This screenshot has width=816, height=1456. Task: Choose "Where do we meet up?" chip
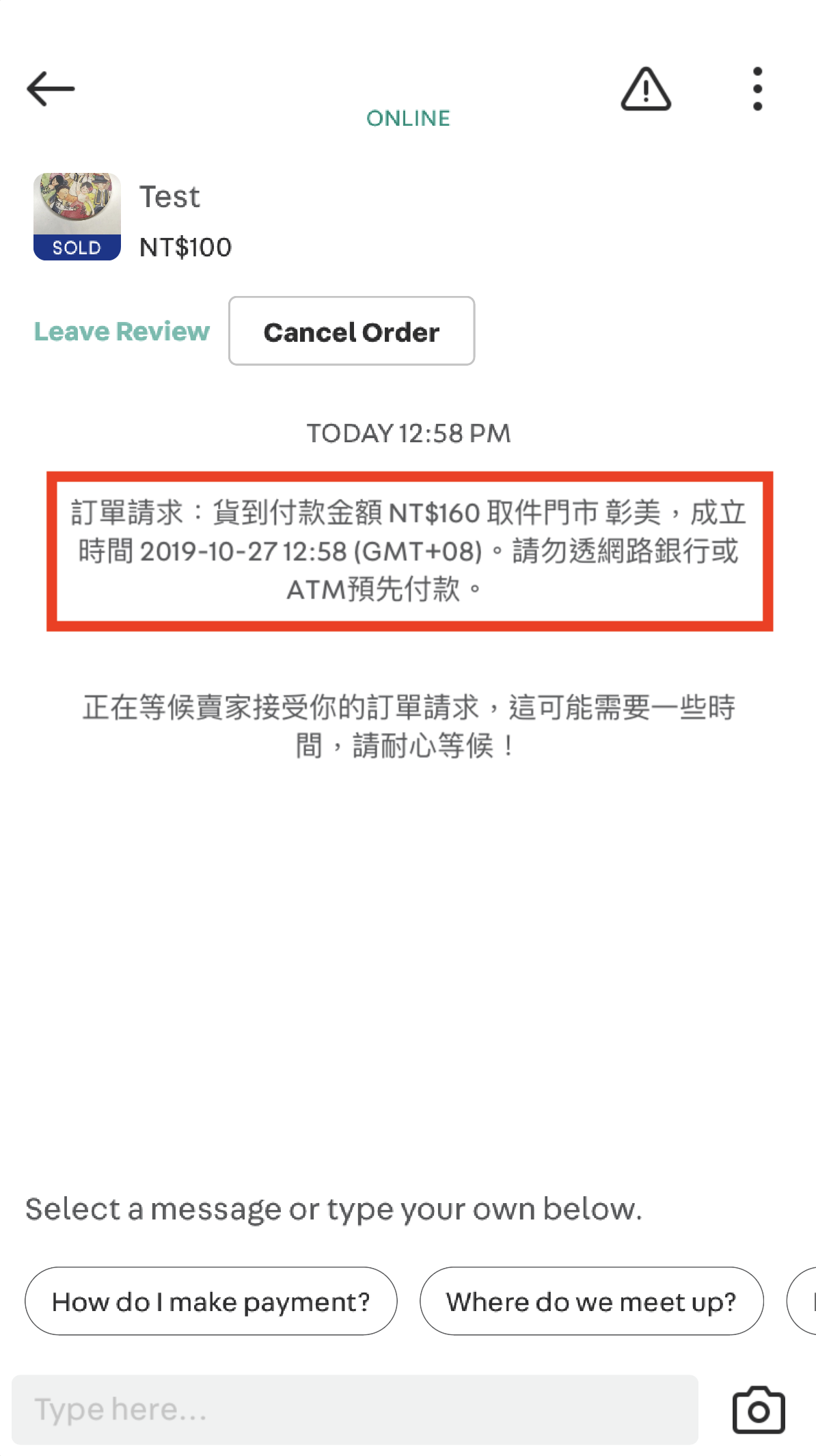pyautogui.click(x=591, y=1302)
